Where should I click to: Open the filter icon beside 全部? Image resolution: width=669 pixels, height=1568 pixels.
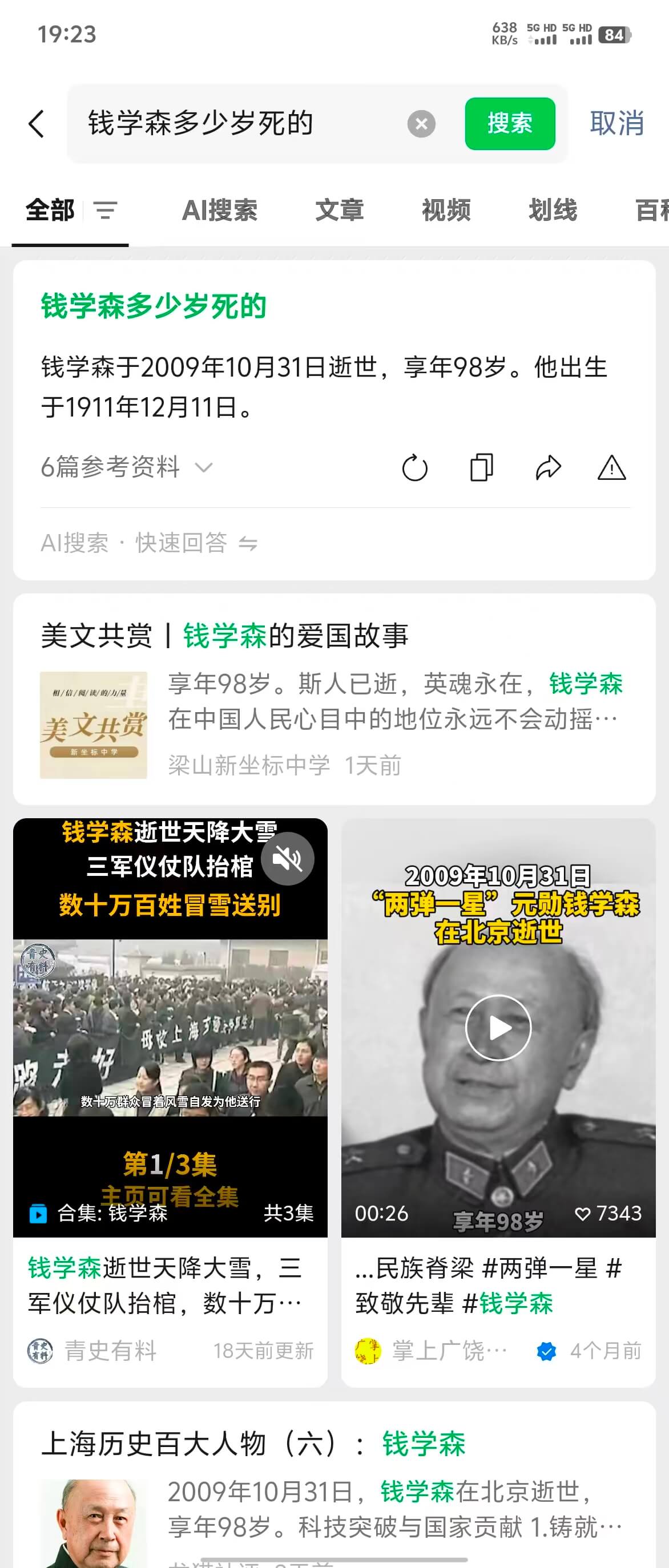pos(104,211)
